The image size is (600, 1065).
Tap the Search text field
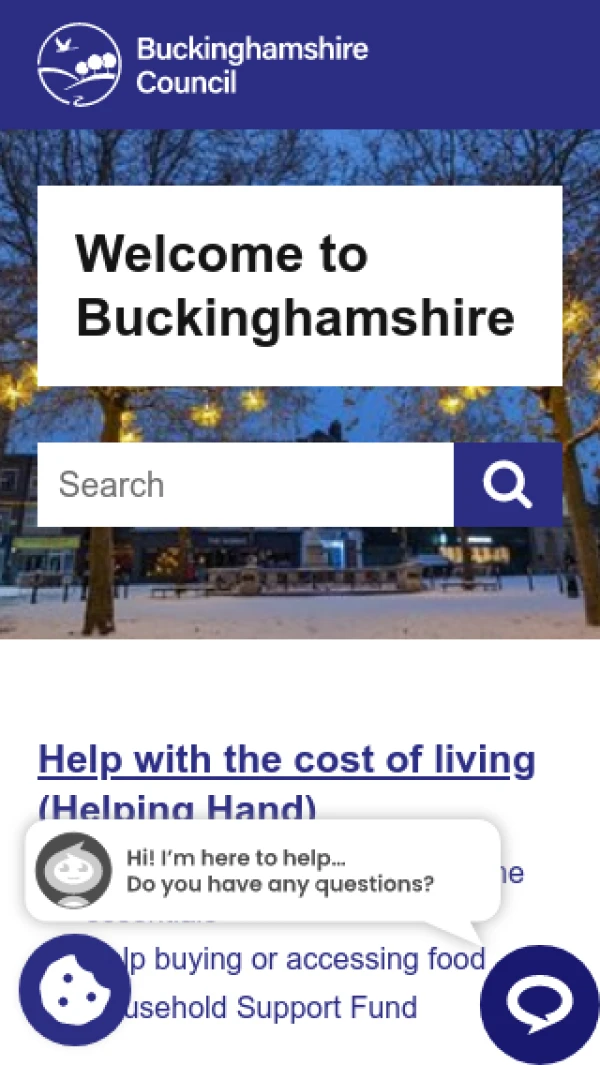245,485
